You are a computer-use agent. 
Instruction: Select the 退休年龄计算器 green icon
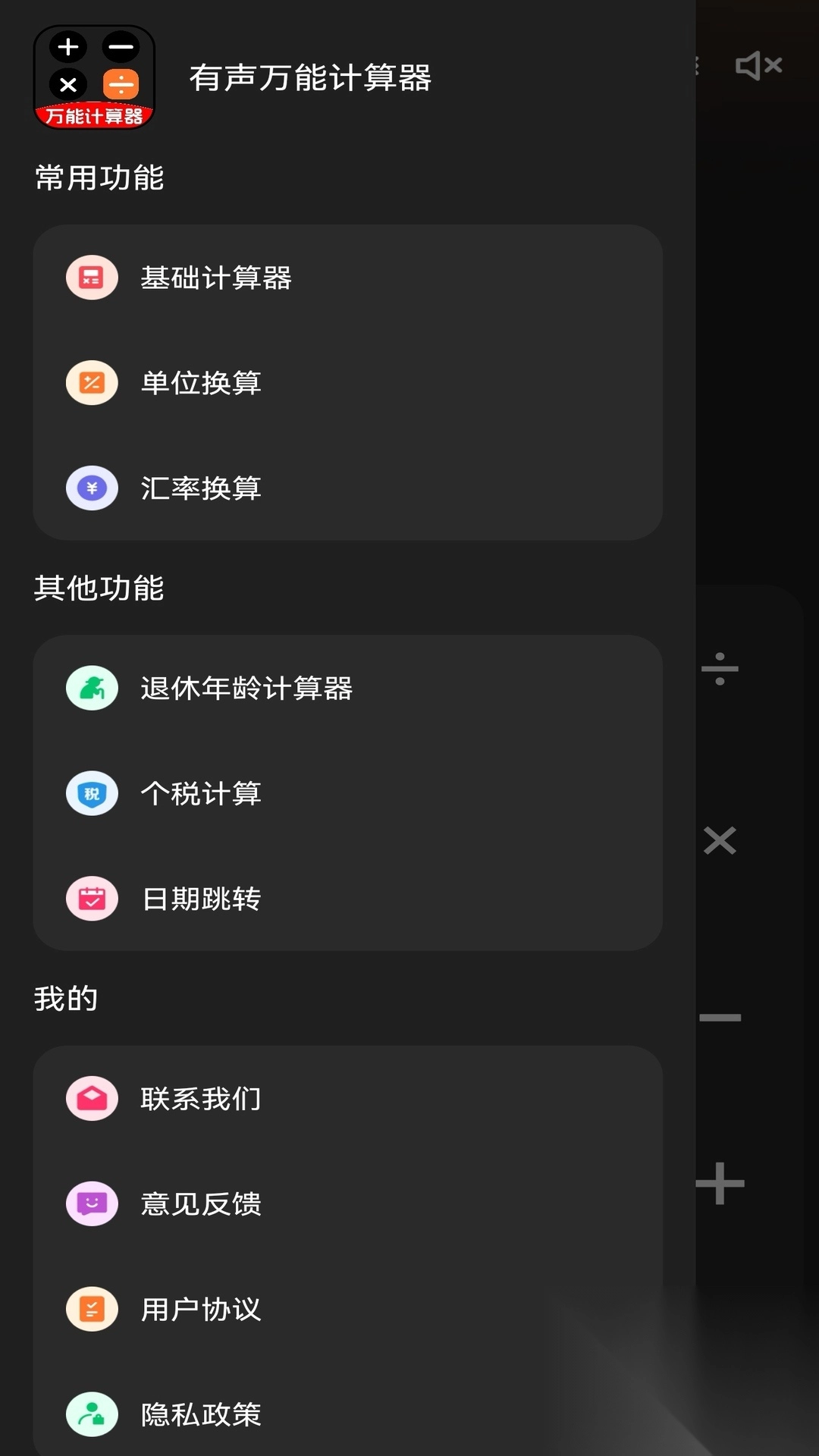tap(91, 688)
